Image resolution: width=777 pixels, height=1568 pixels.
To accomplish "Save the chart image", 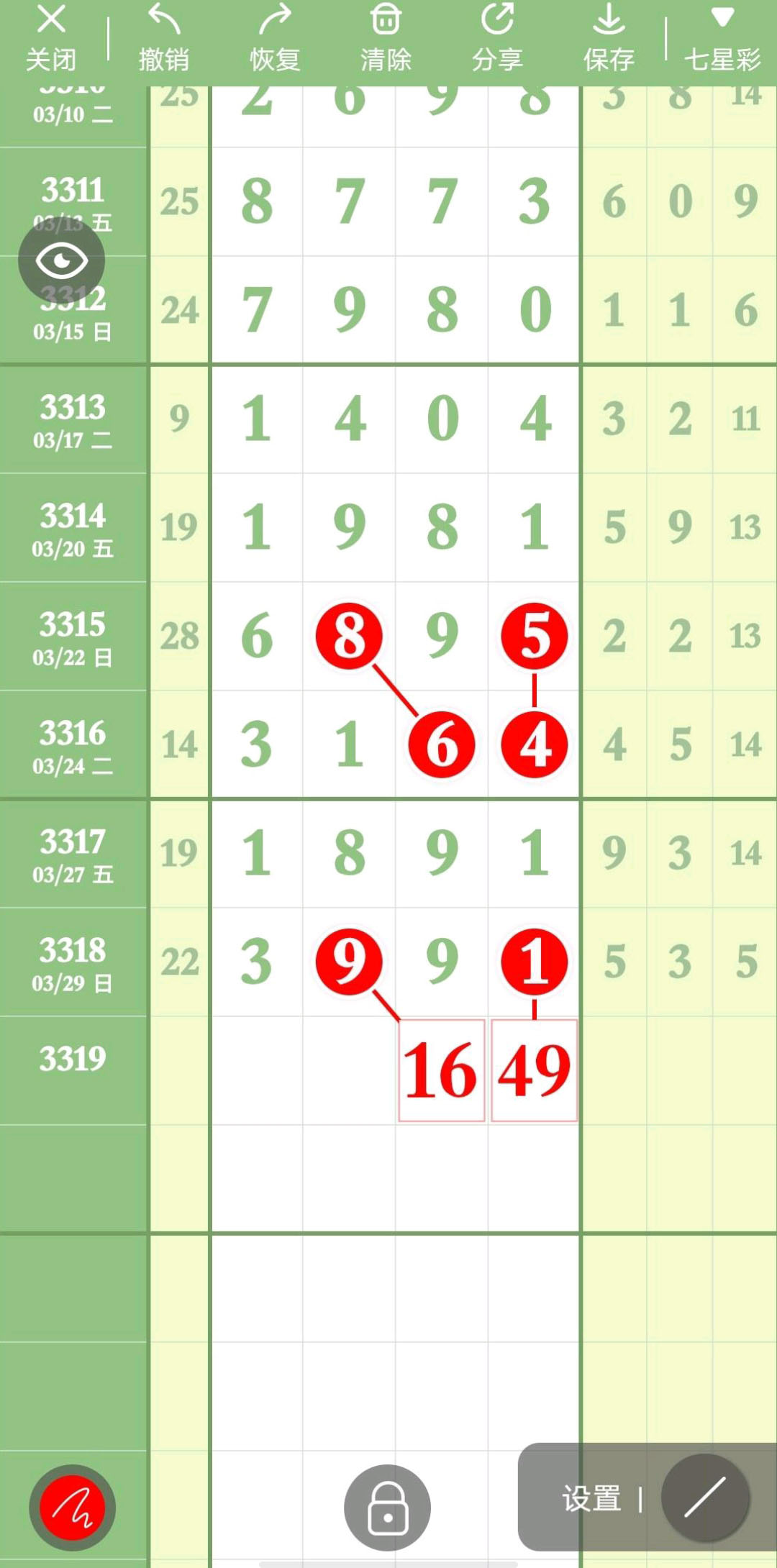I will point(609,37).
